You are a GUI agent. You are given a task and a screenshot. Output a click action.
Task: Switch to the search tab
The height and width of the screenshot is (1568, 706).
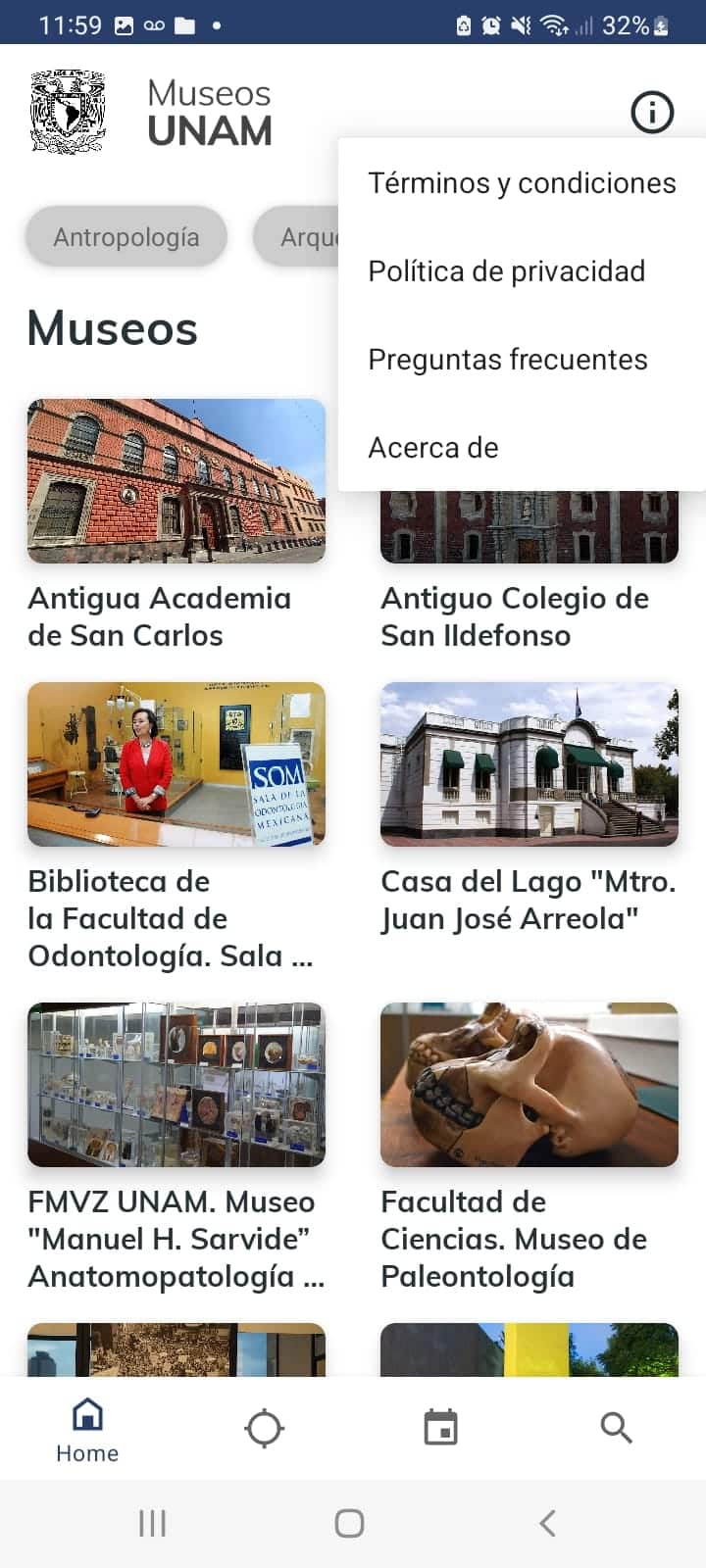point(616,1429)
